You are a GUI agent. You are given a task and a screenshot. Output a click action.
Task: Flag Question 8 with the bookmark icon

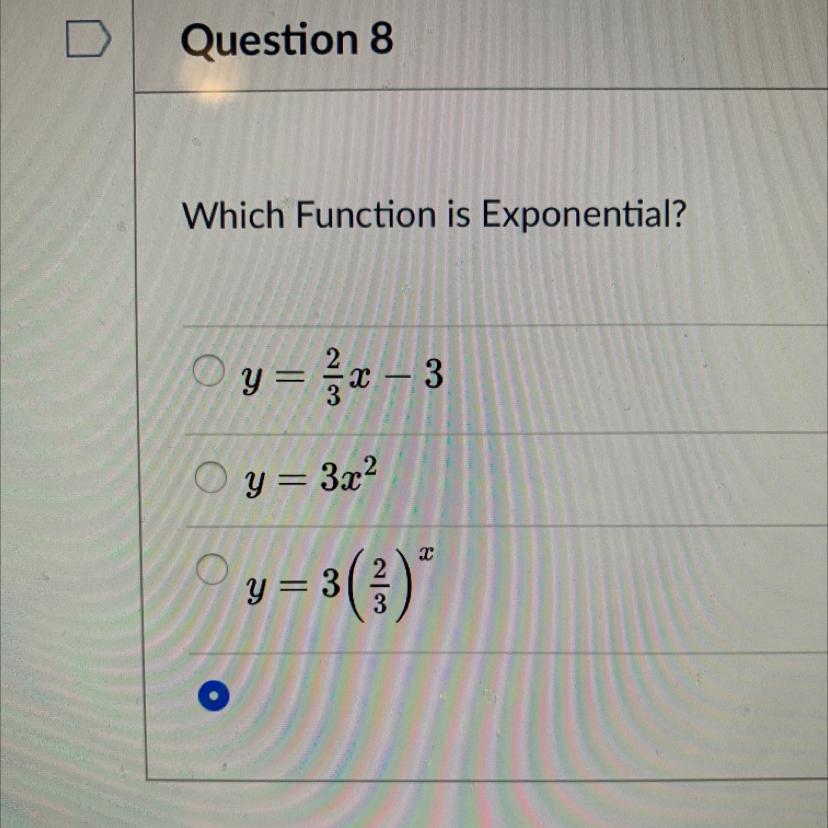(x=88, y=39)
